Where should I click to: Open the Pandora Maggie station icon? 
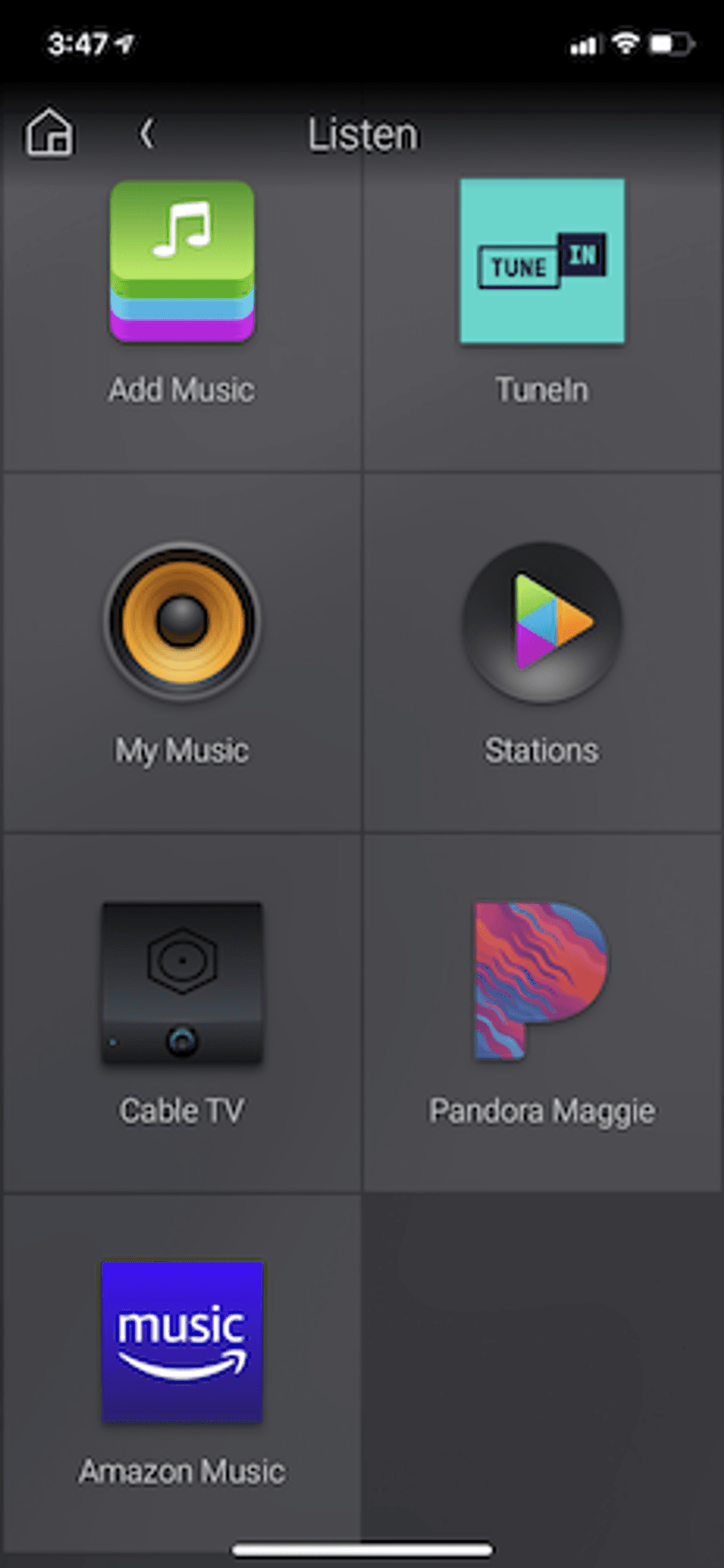coord(542,983)
